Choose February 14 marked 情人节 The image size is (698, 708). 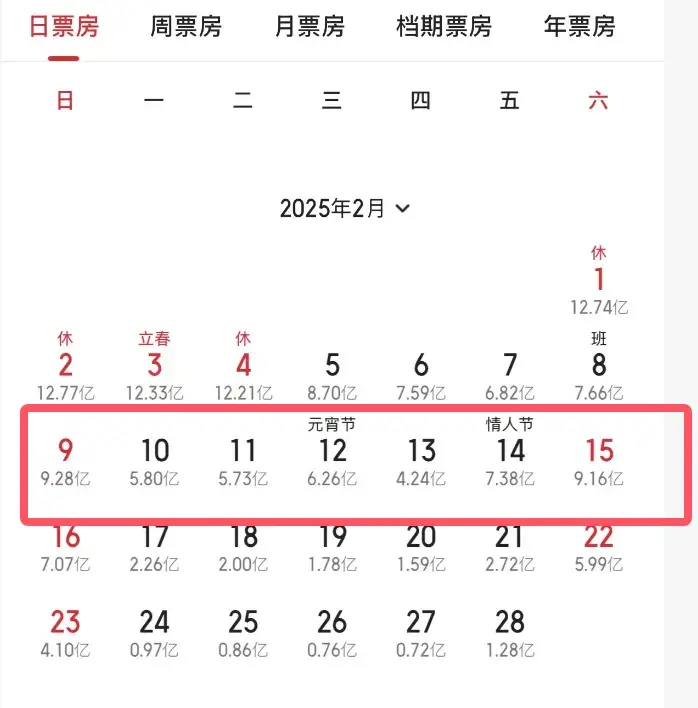tap(510, 452)
